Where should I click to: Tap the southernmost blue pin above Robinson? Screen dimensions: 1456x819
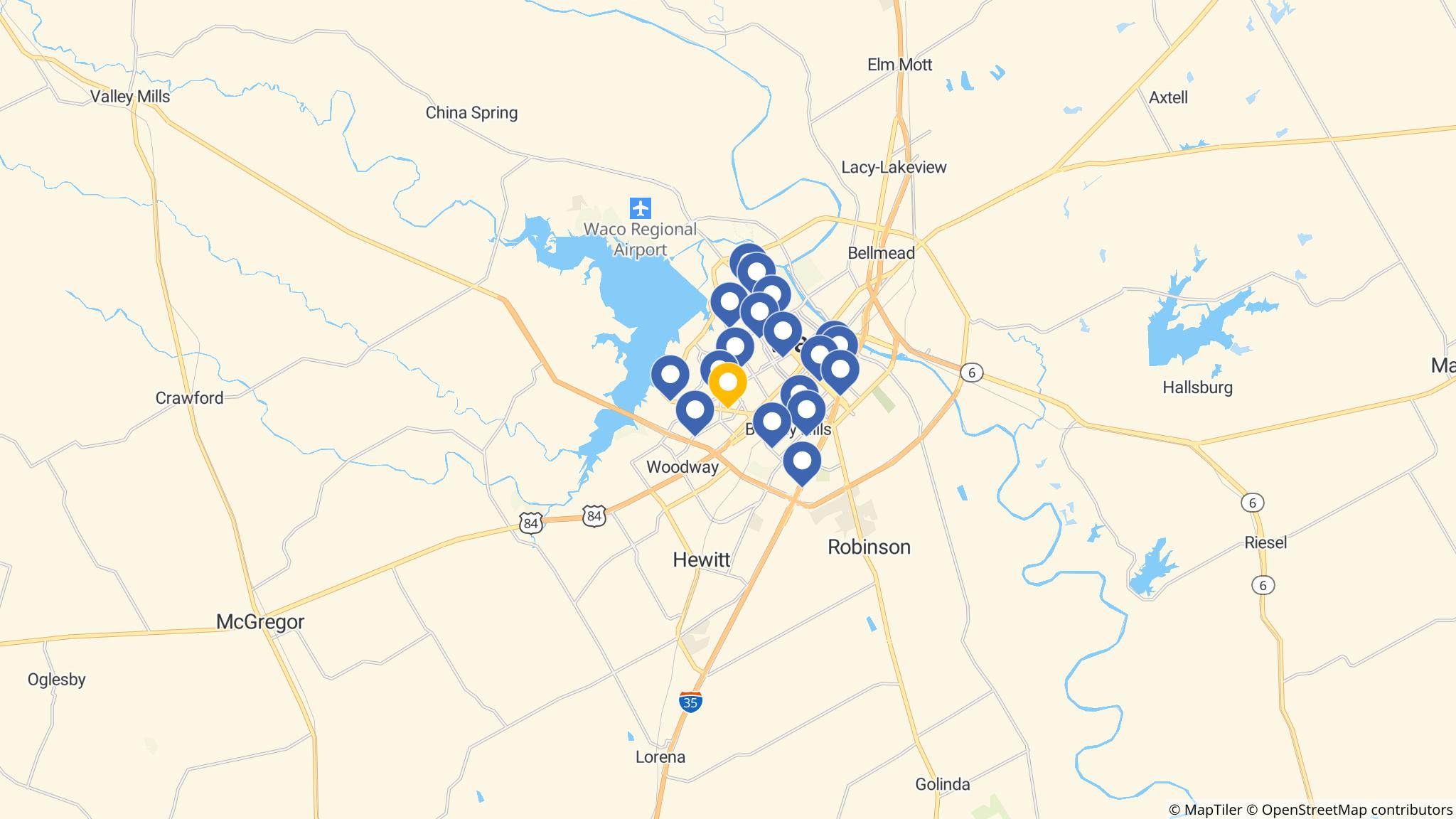point(802,461)
